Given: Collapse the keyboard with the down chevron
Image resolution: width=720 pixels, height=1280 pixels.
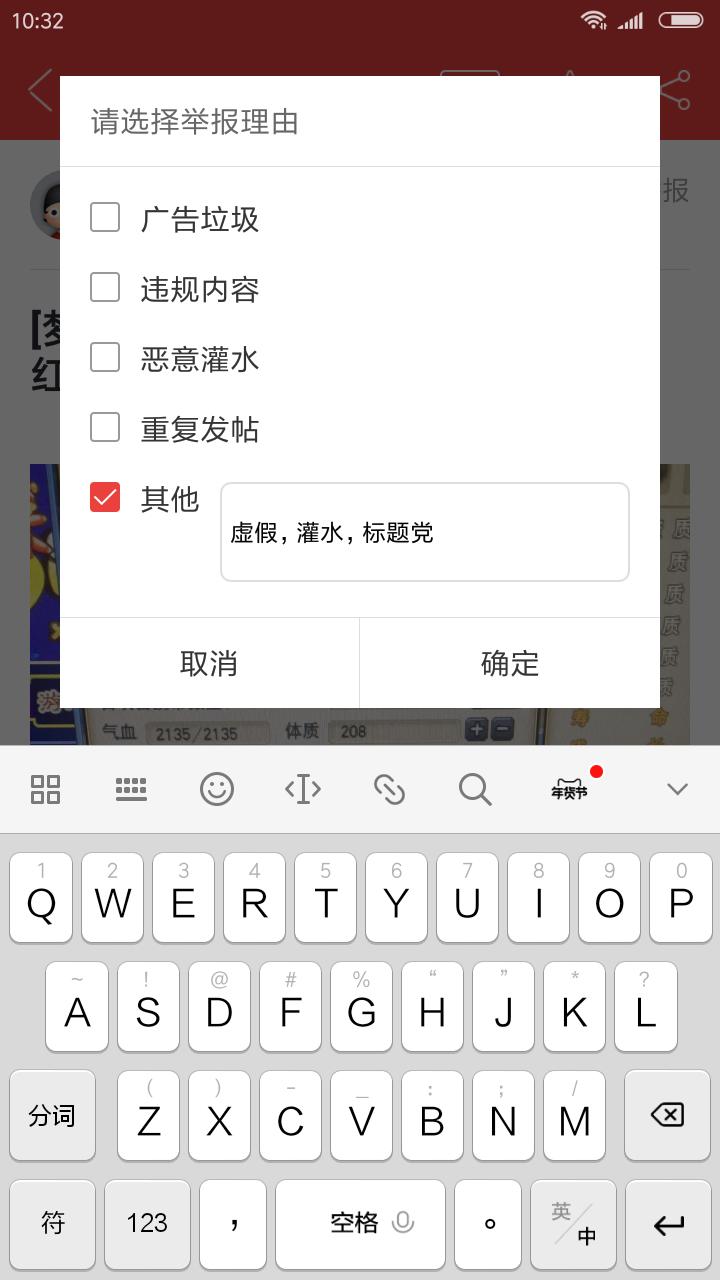Looking at the screenshot, I should pyautogui.click(x=677, y=789).
